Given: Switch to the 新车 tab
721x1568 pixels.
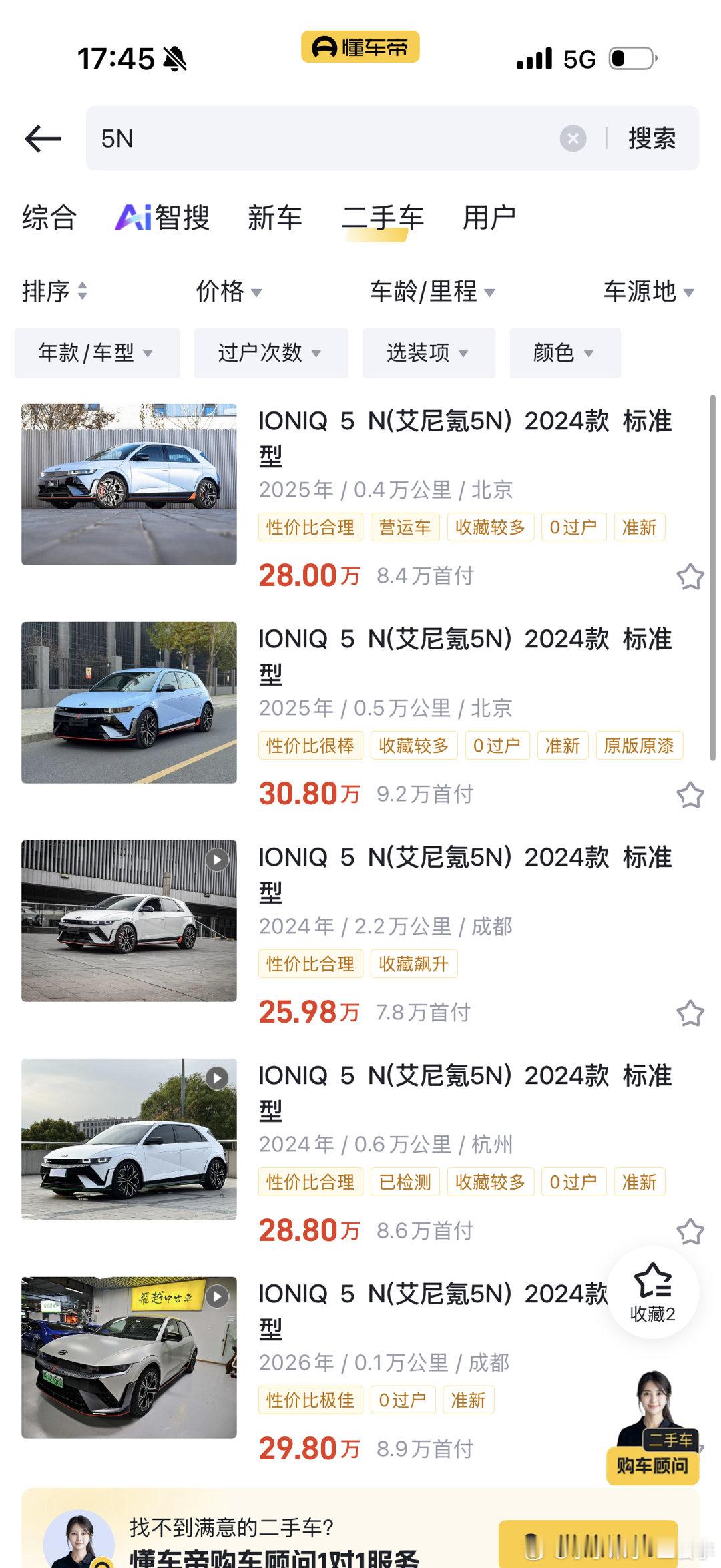Looking at the screenshot, I should point(274,218).
